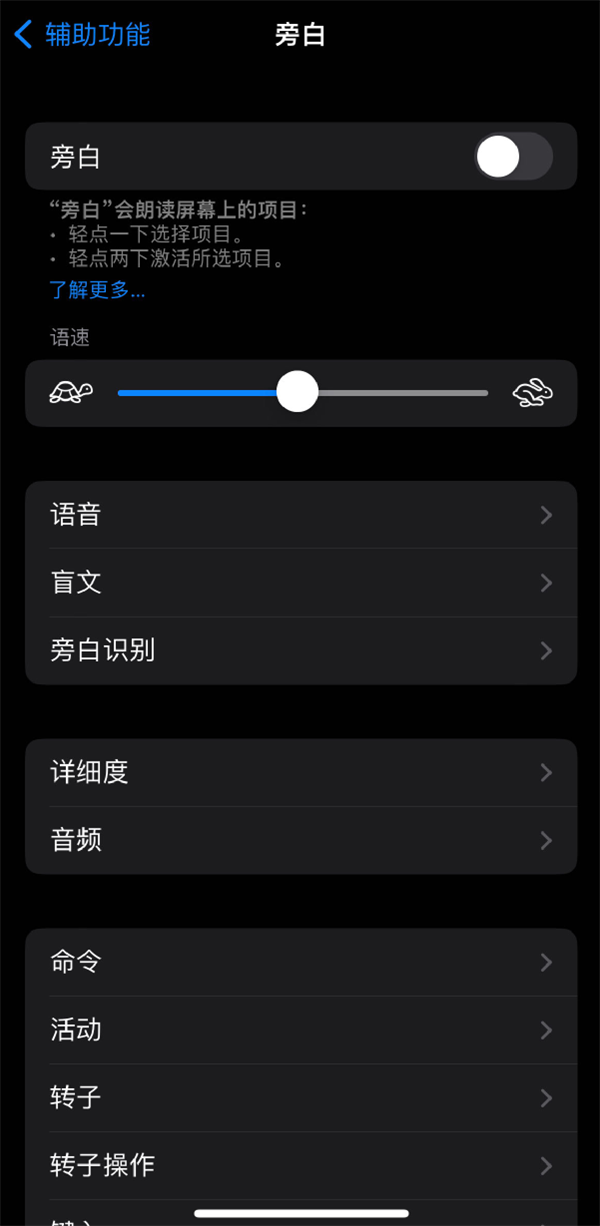Screen dimensions: 600x1226
Task: Open 音频 settings
Action: click(300, 841)
